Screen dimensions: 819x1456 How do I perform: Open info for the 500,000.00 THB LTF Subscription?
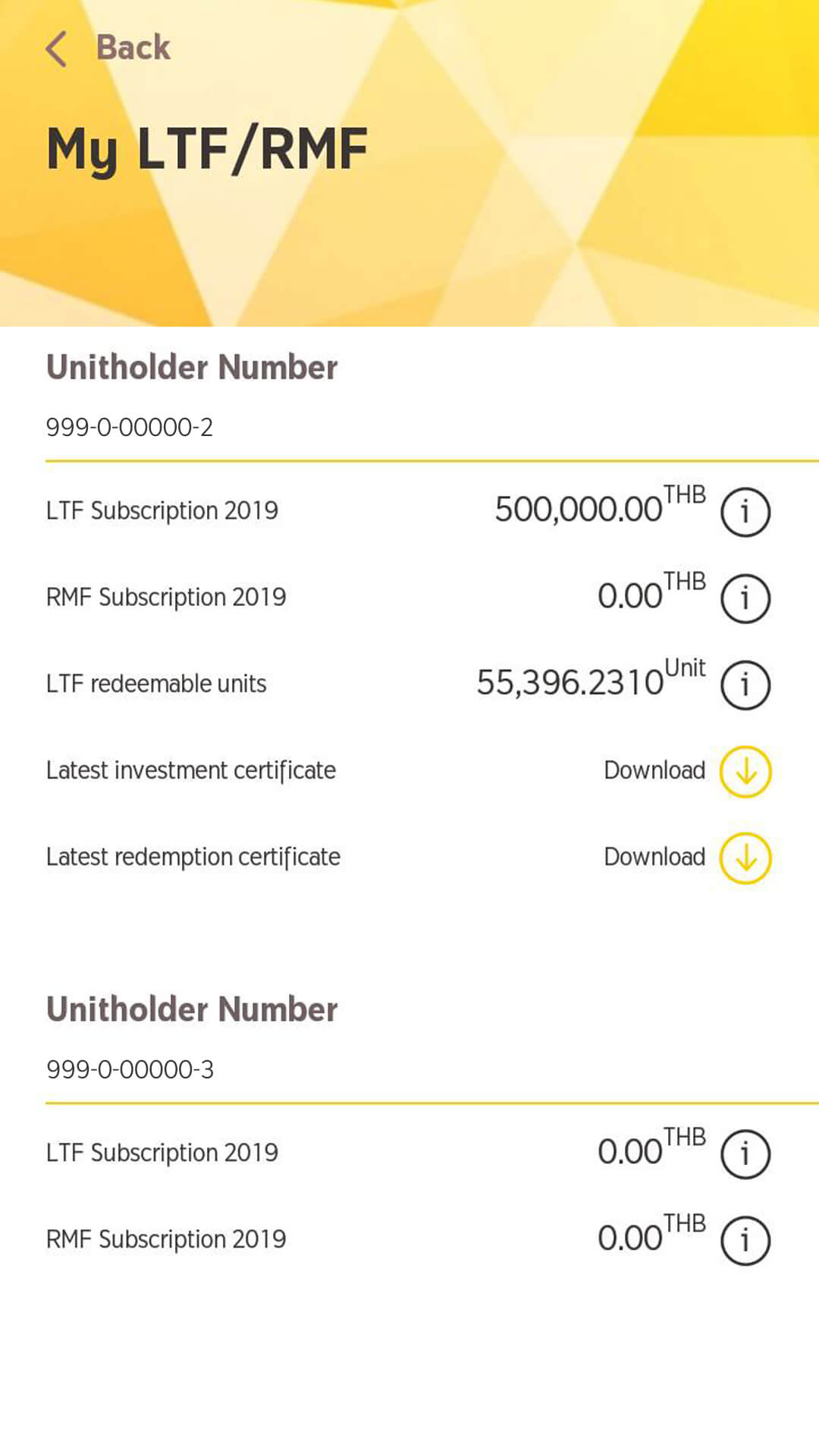pos(745,512)
